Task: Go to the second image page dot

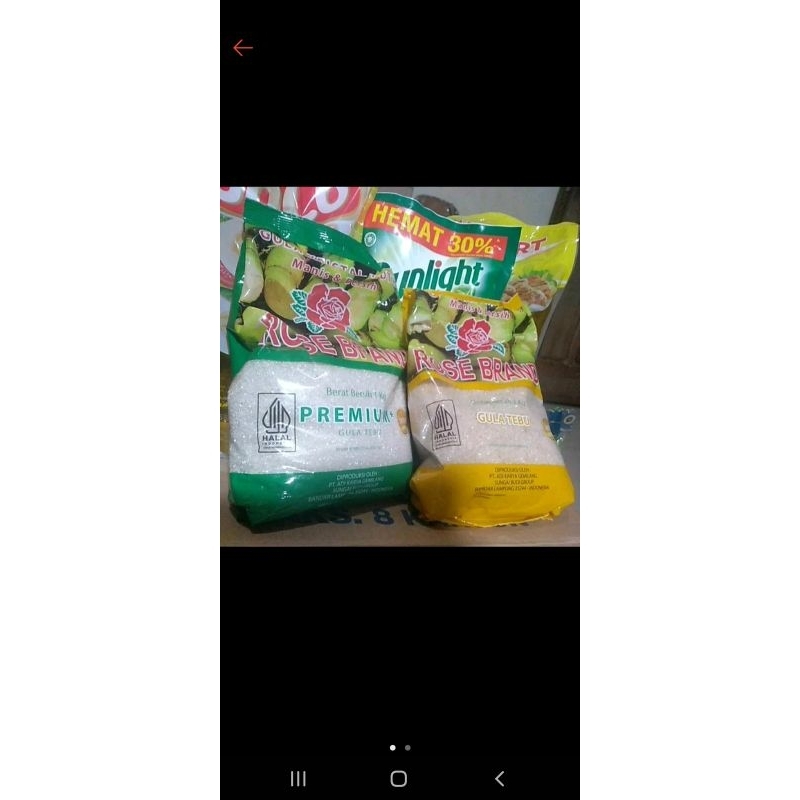Action: point(407,747)
